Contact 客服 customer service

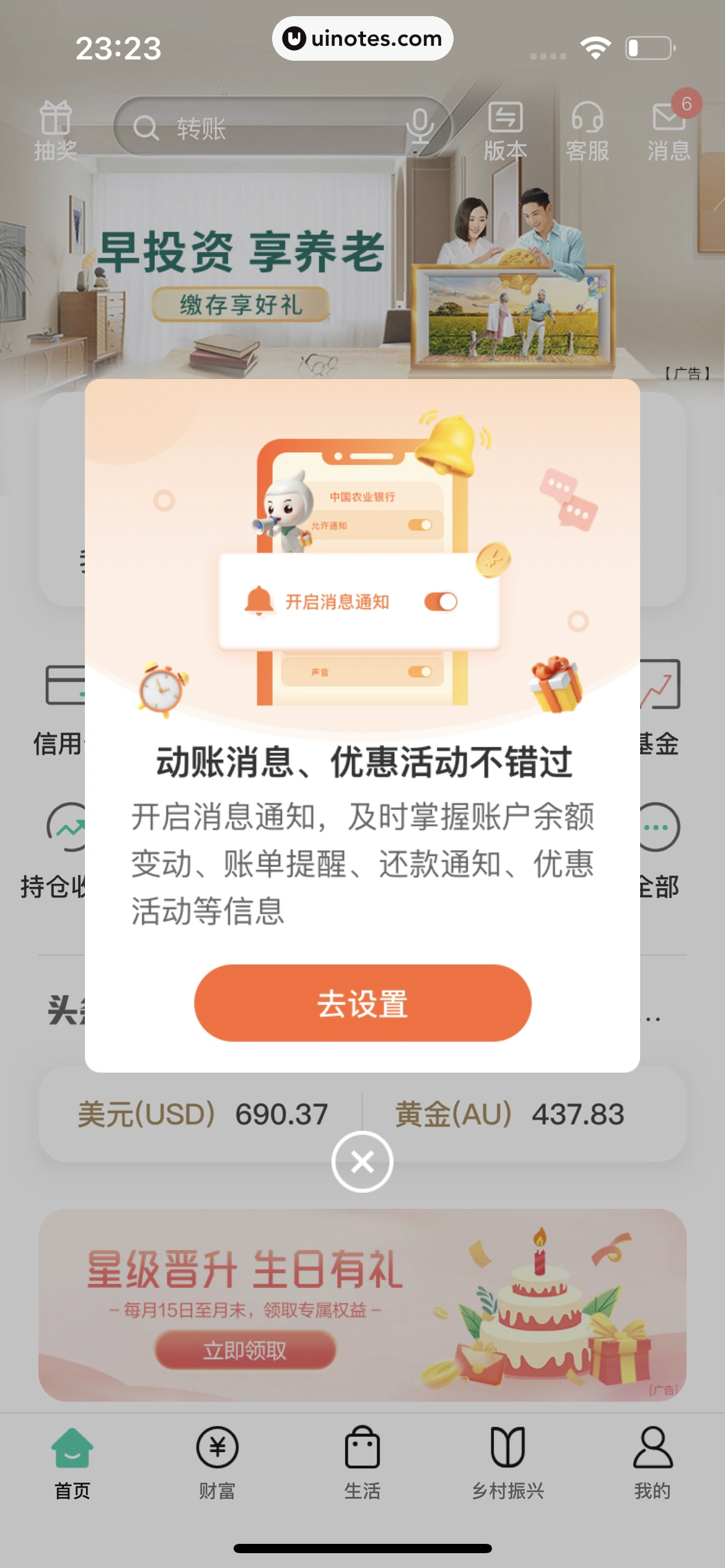587,128
